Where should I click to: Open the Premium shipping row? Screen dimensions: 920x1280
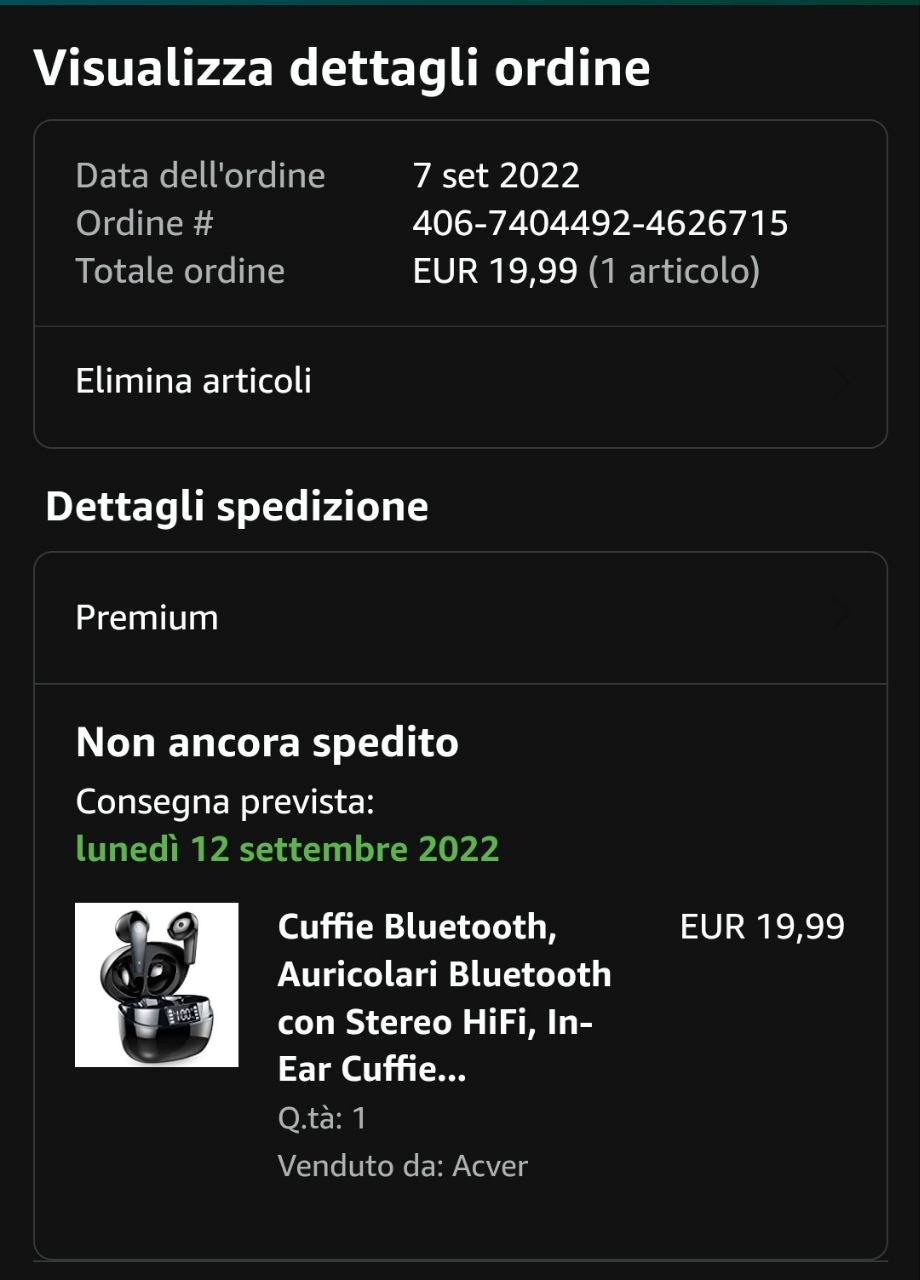(460, 618)
